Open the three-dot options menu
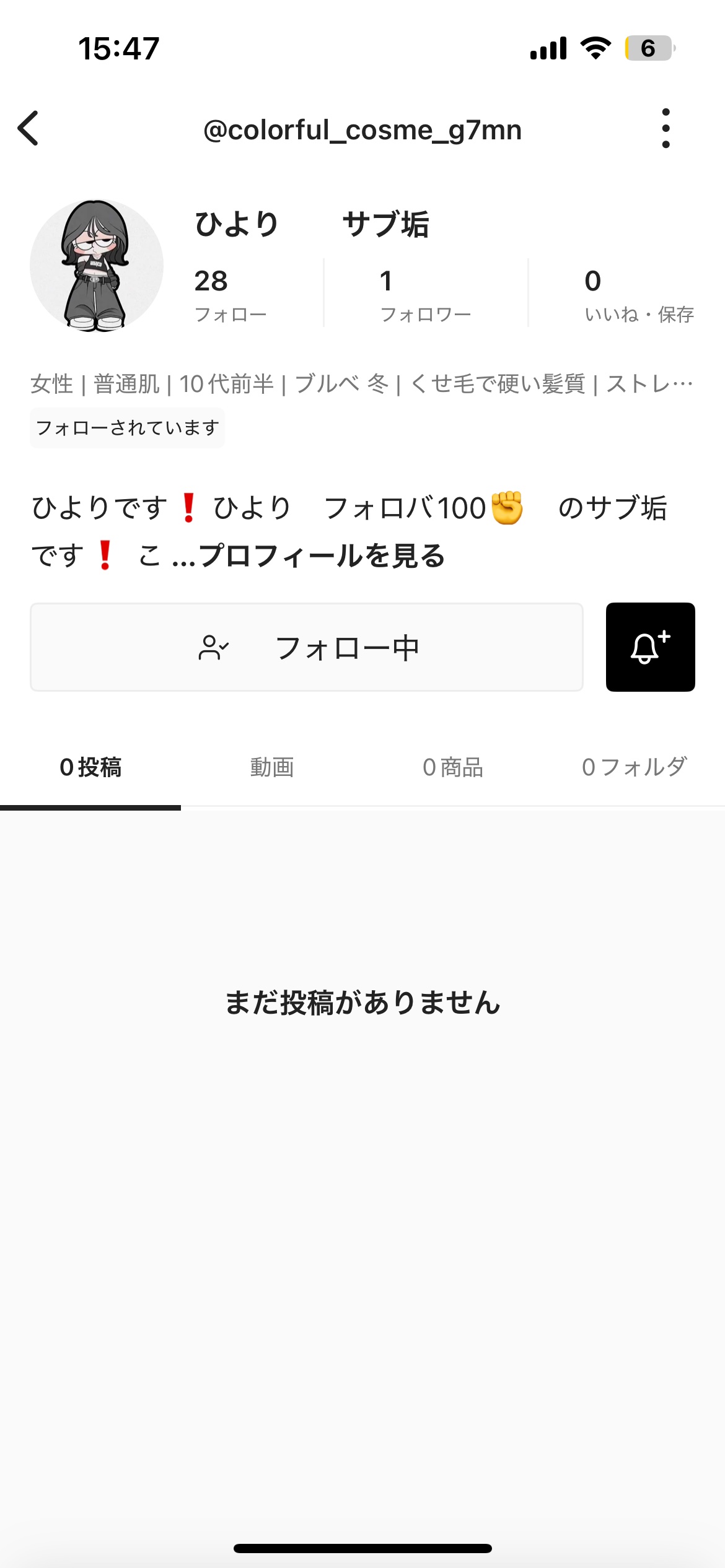725x1568 pixels. (666, 129)
